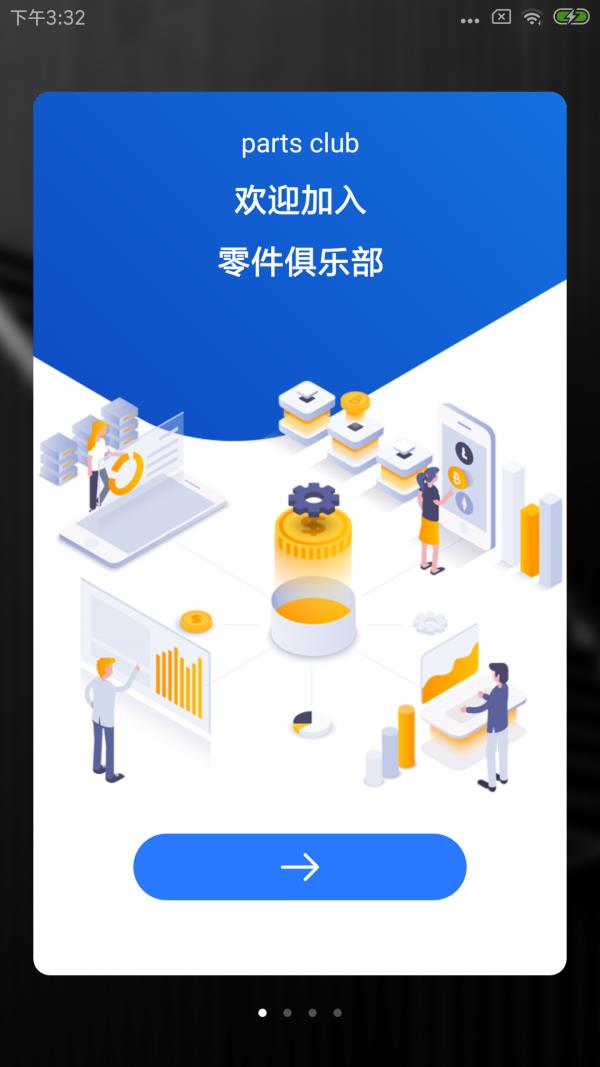
Task: Tap the blue arrow button to continue
Action: [x=299, y=866]
